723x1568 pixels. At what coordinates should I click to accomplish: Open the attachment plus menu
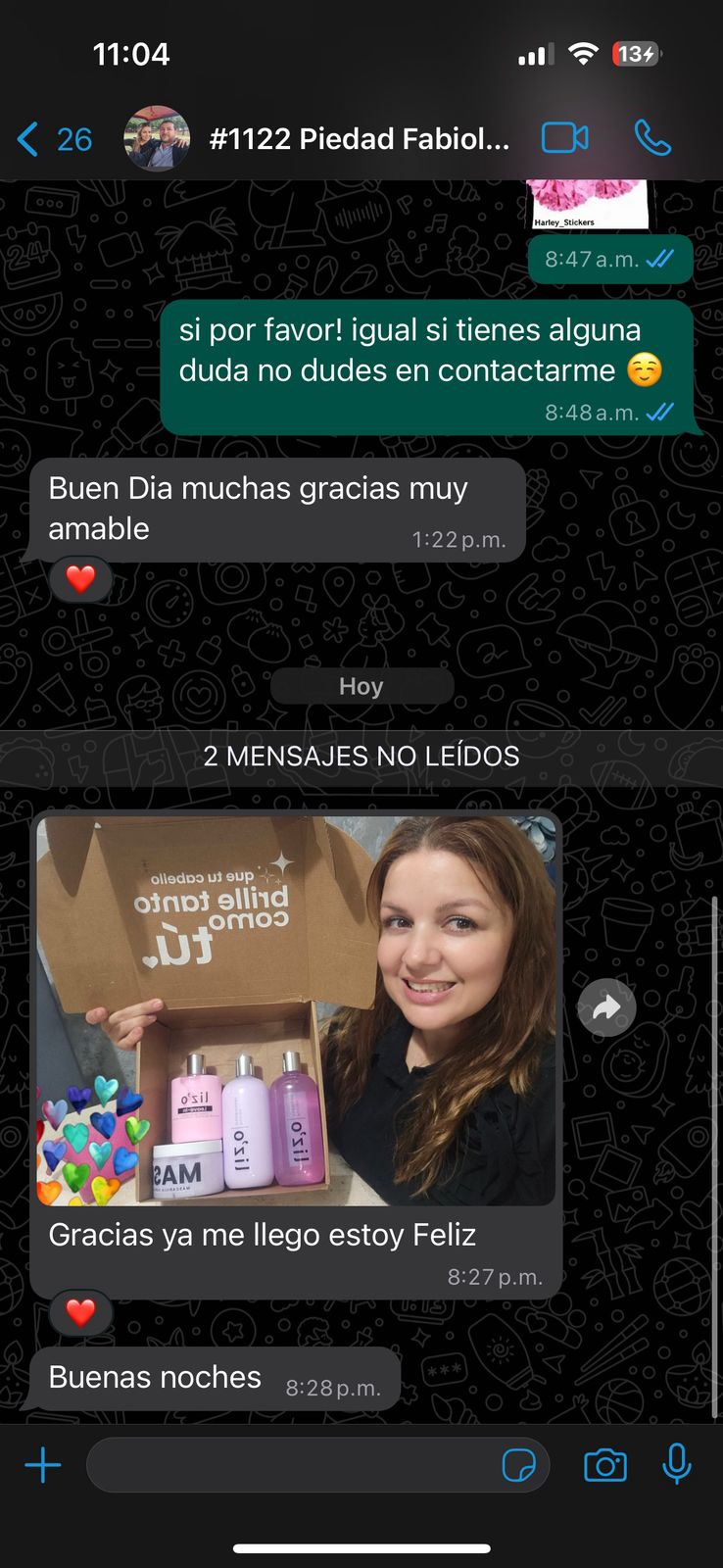[43, 1465]
